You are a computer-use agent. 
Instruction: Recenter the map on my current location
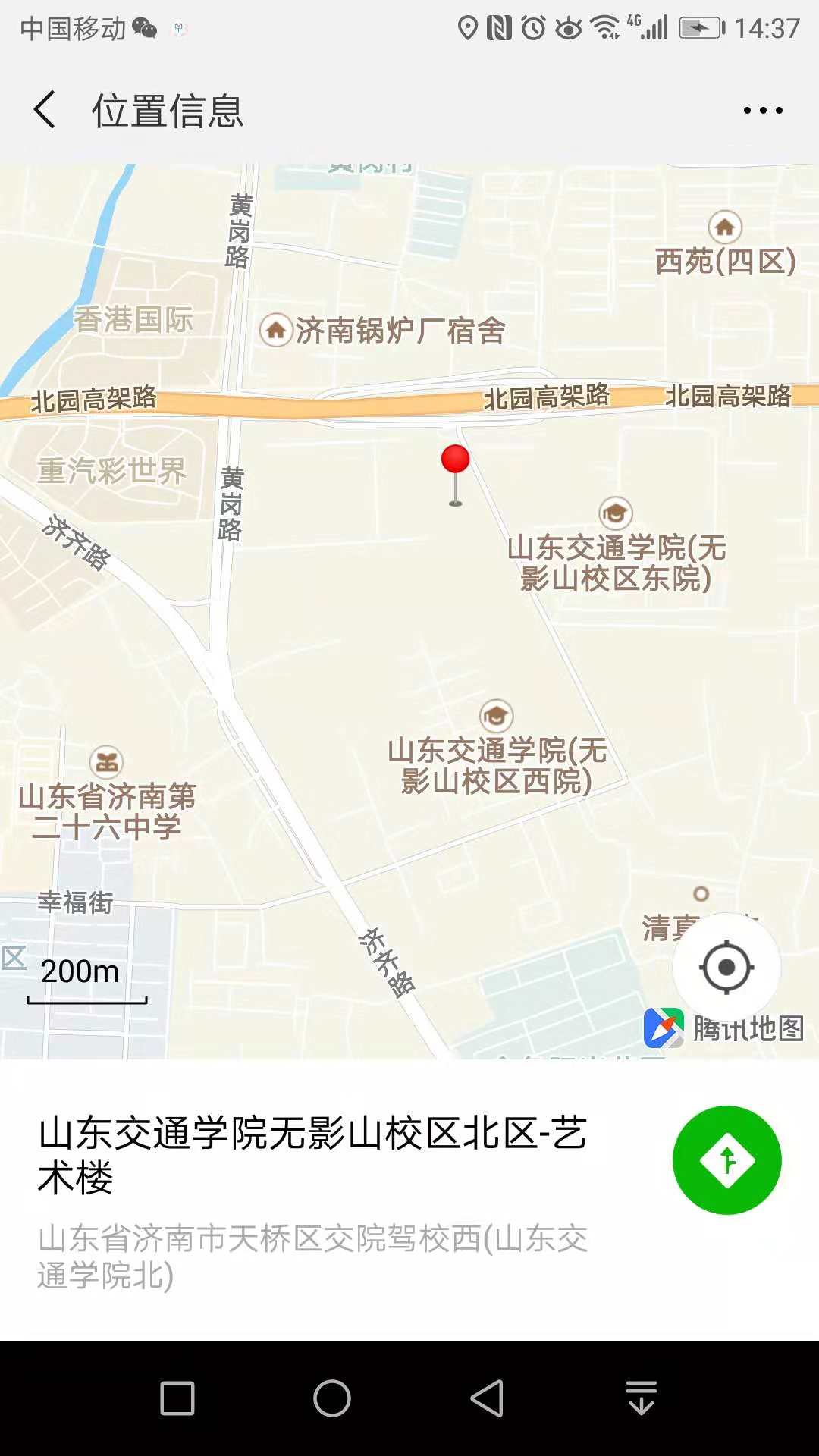726,967
